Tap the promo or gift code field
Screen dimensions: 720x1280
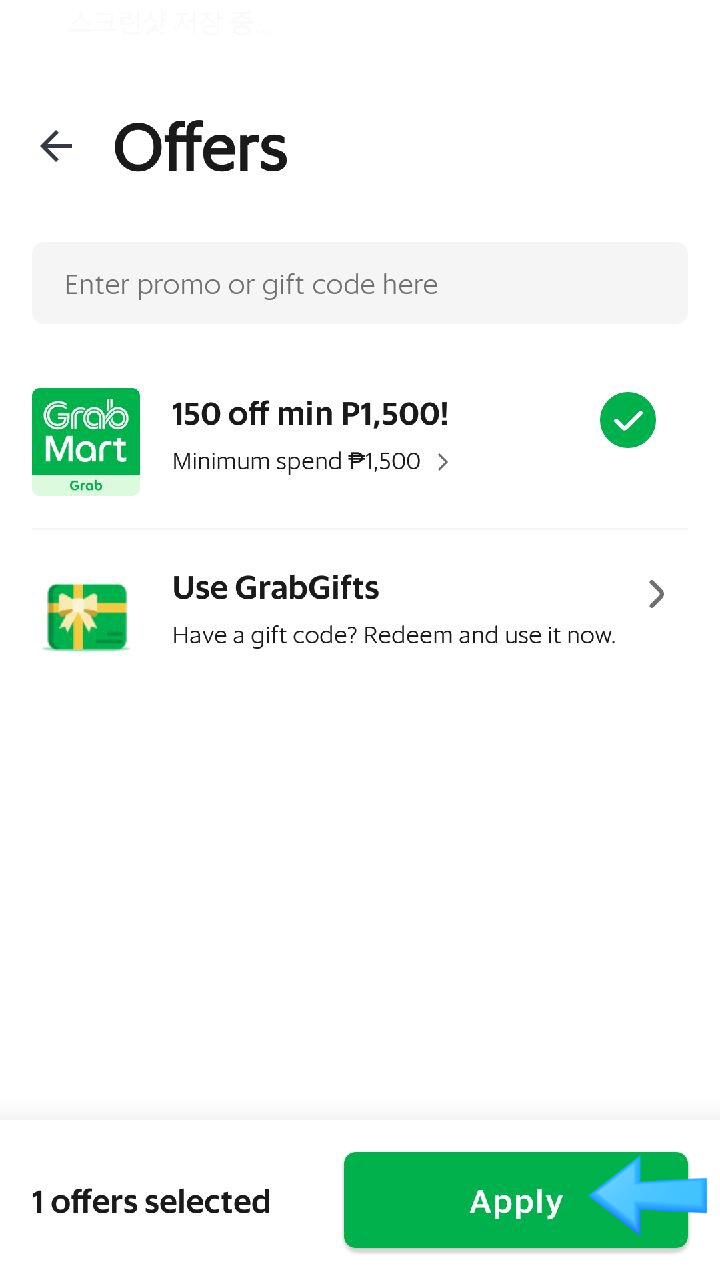coord(360,283)
